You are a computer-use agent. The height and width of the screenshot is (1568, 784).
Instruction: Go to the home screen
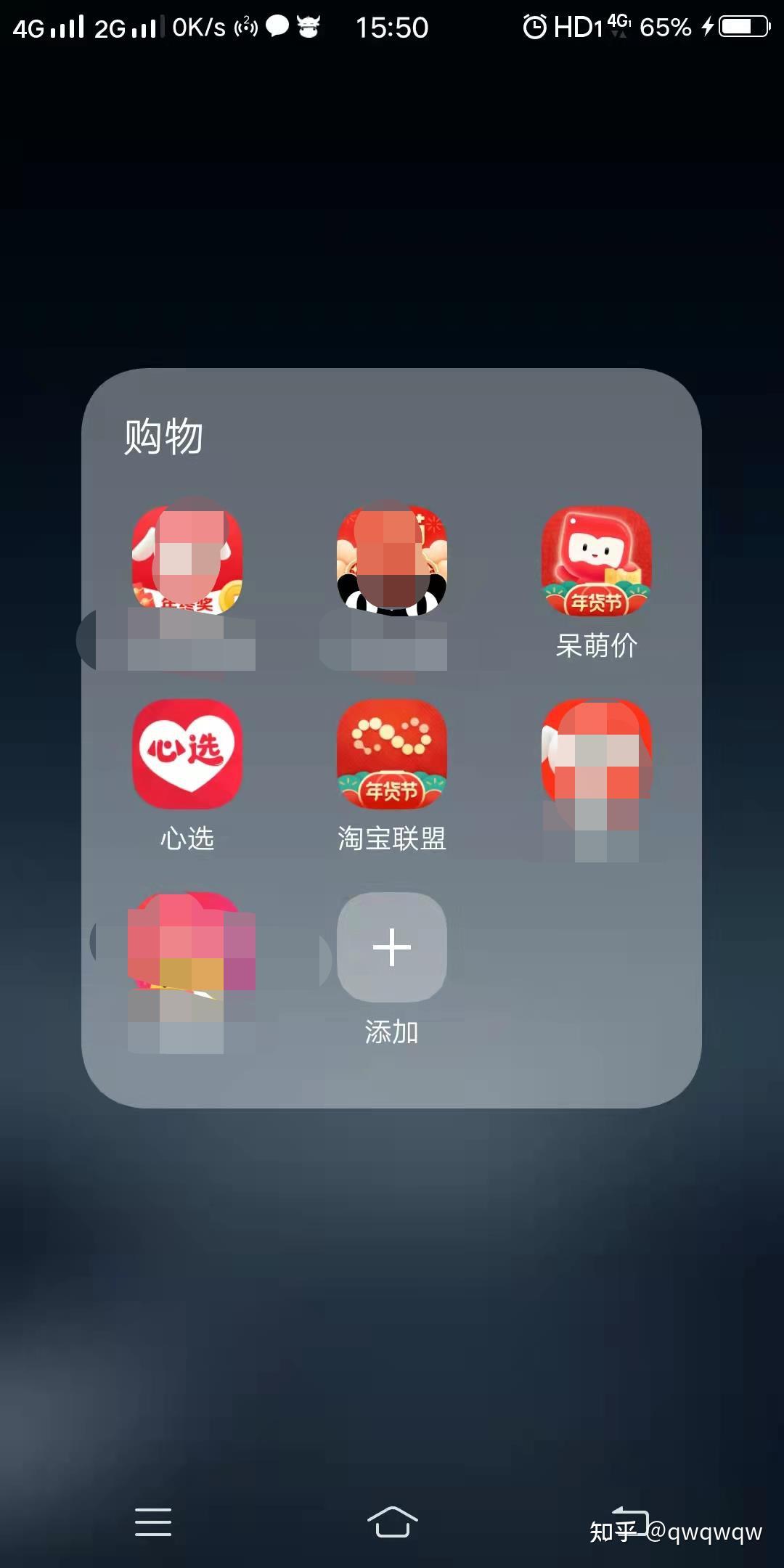[392, 1522]
